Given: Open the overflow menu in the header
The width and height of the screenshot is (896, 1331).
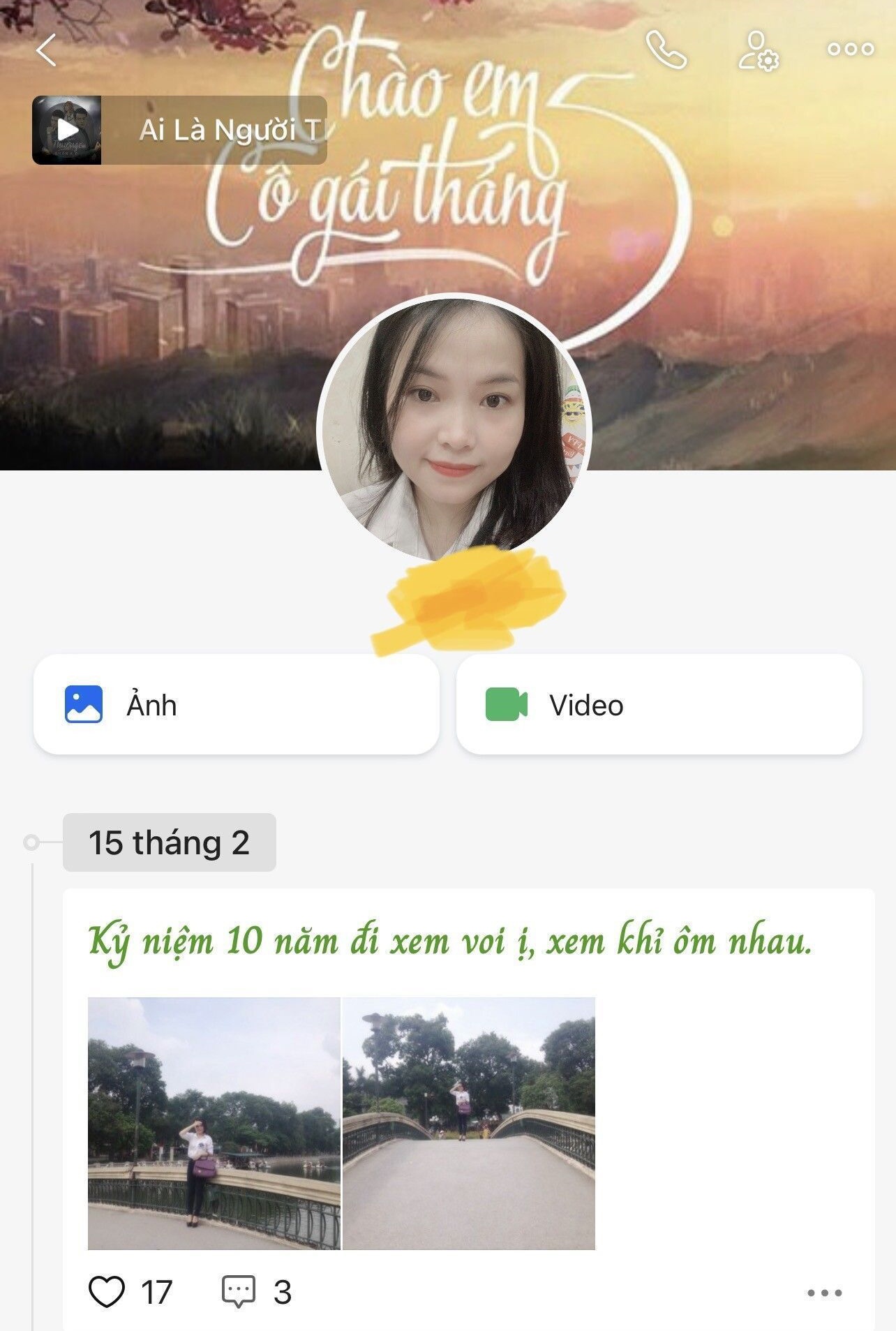Looking at the screenshot, I should [850, 50].
